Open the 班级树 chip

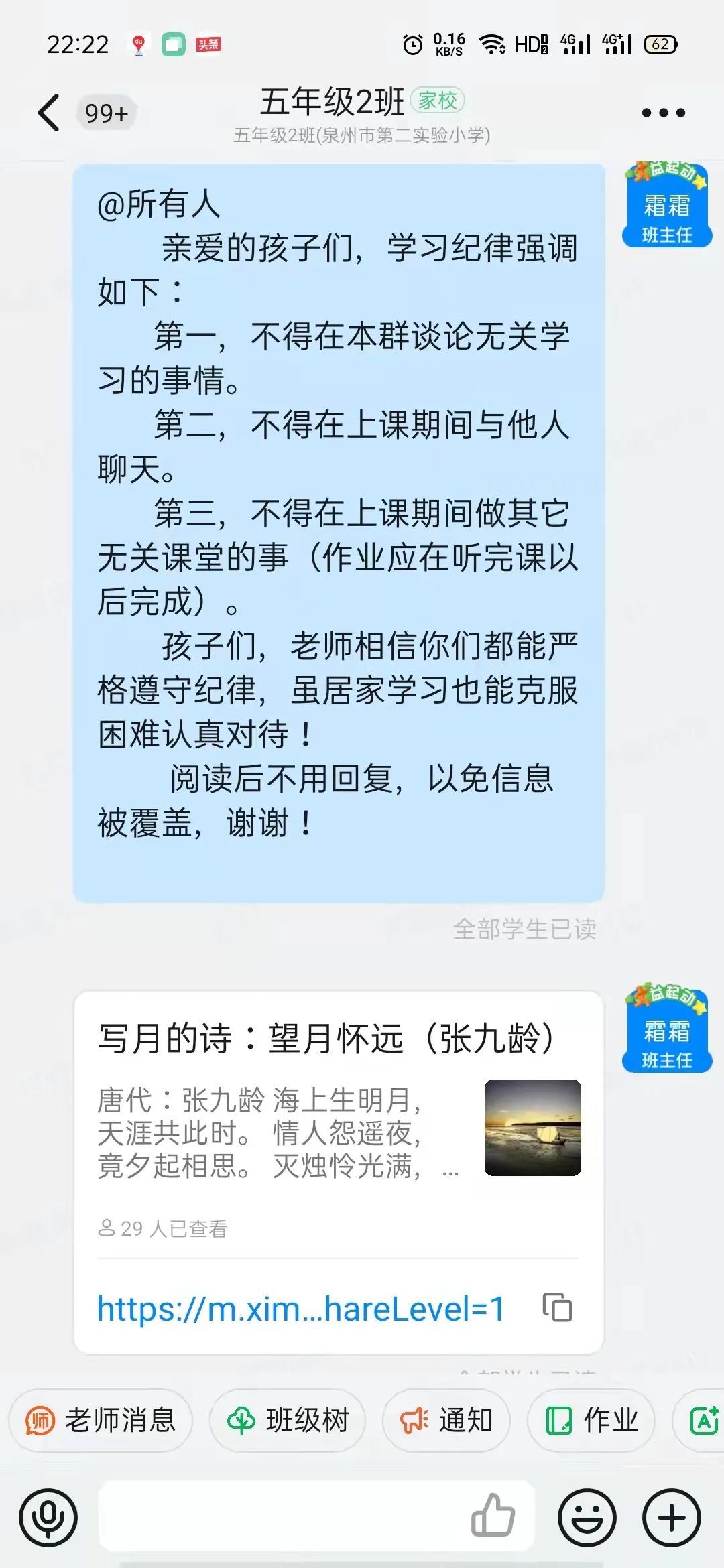tap(288, 1420)
